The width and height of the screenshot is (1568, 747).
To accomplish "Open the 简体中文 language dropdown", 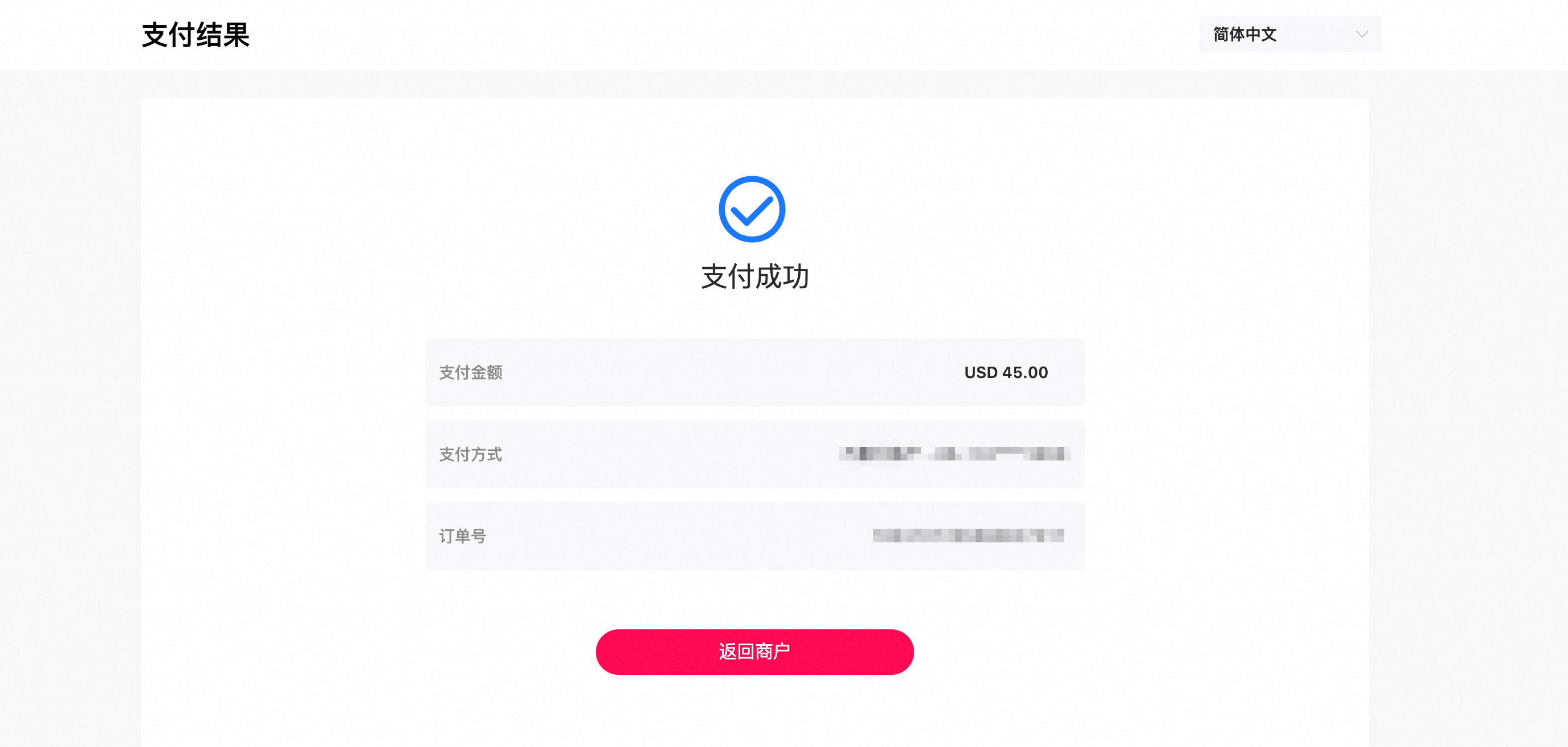I will (x=1289, y=34).
